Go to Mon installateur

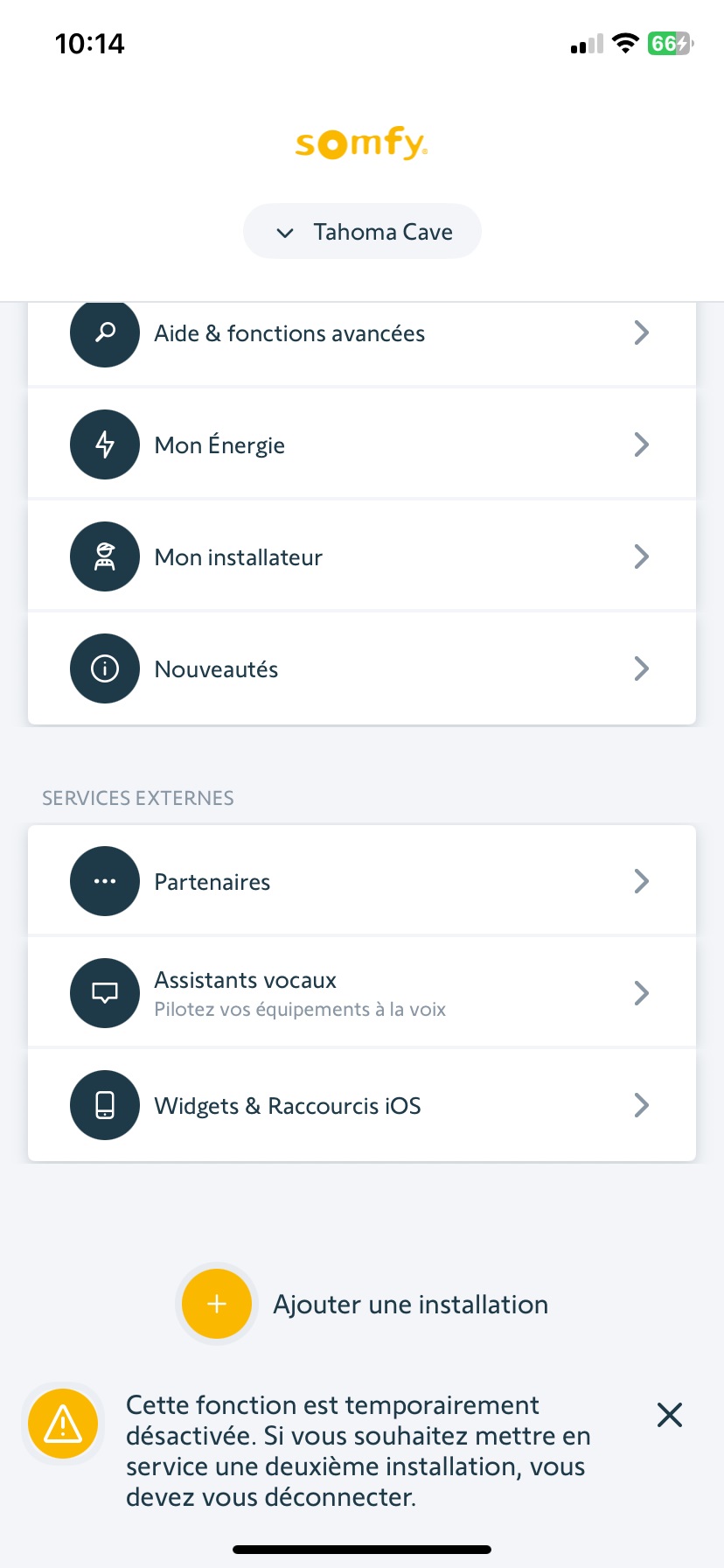[x=361, y=557]
